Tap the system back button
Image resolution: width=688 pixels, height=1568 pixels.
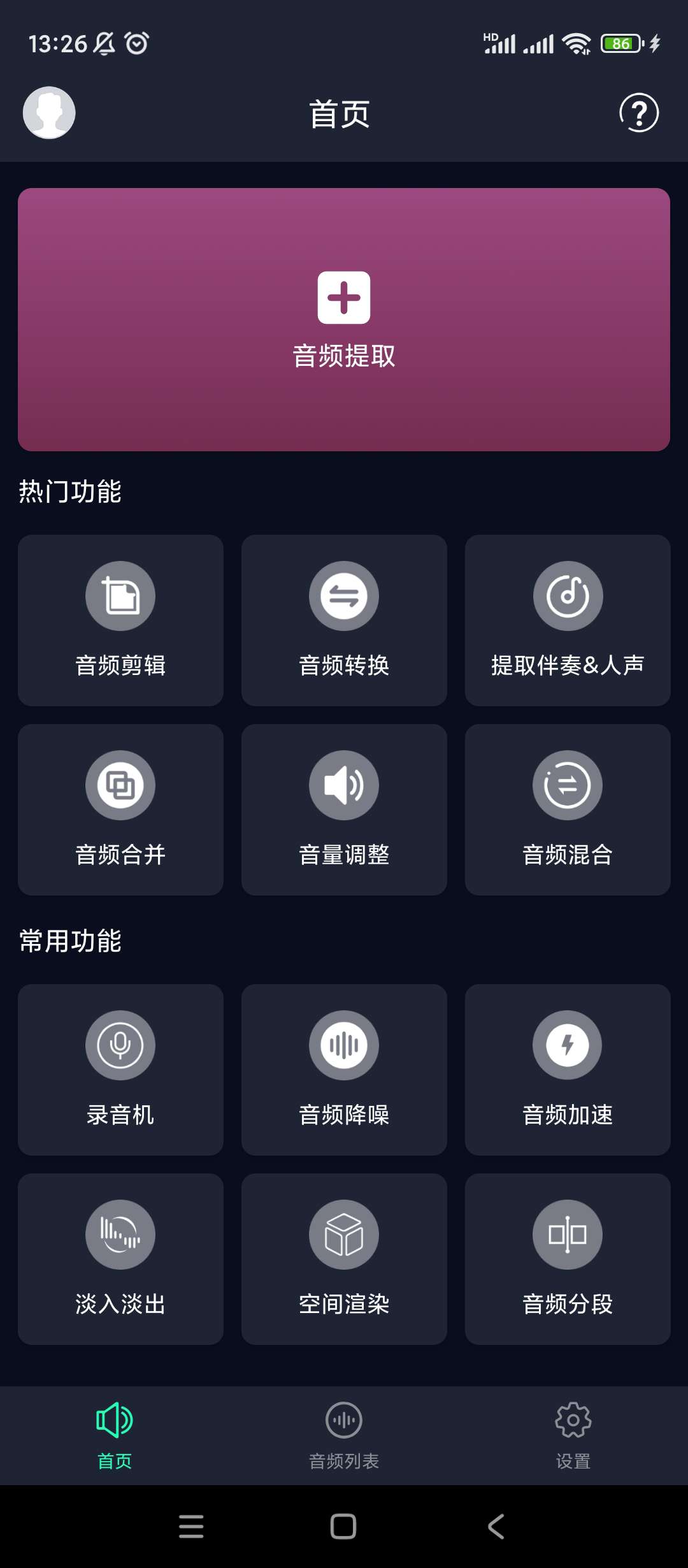pyautogui.click(x=496, y=1527)
